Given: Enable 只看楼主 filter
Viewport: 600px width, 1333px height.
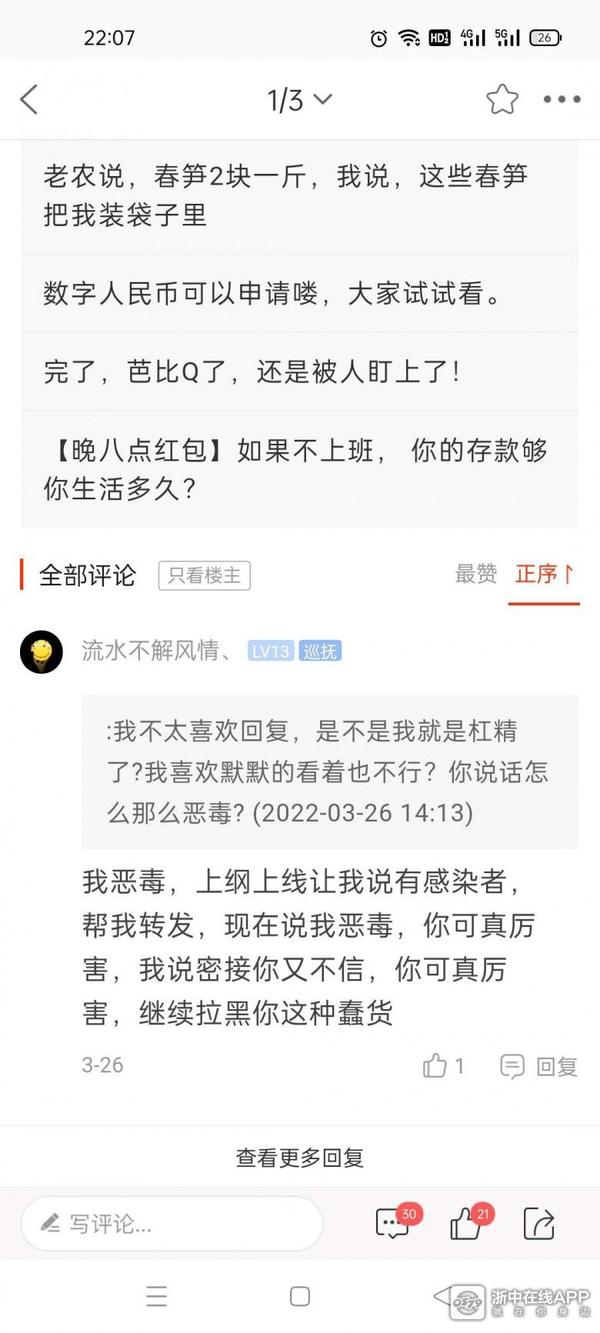Looking at the screenshot, I should [x=204, y=575].
